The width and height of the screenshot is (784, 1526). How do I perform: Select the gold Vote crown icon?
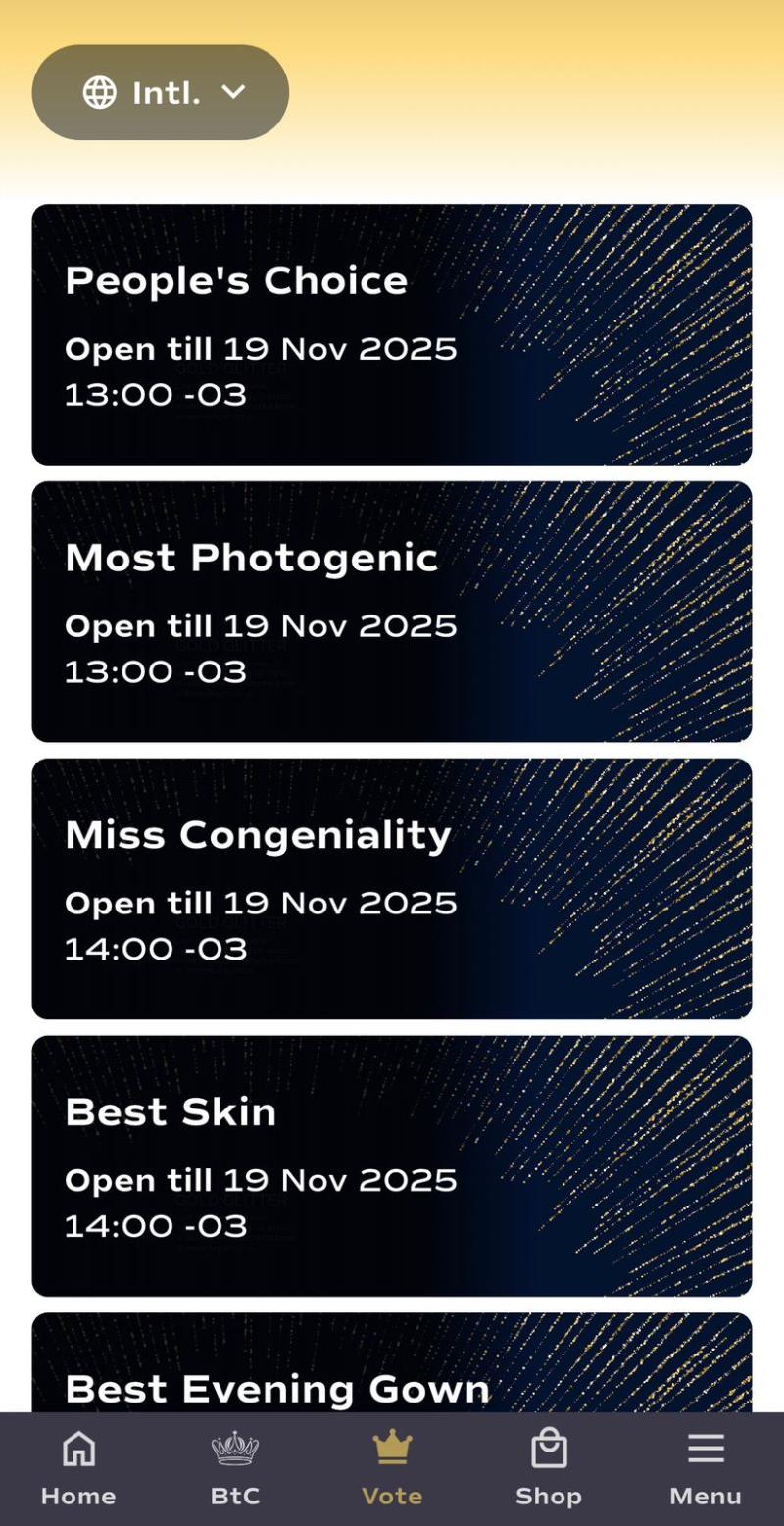pos(391,1446)
